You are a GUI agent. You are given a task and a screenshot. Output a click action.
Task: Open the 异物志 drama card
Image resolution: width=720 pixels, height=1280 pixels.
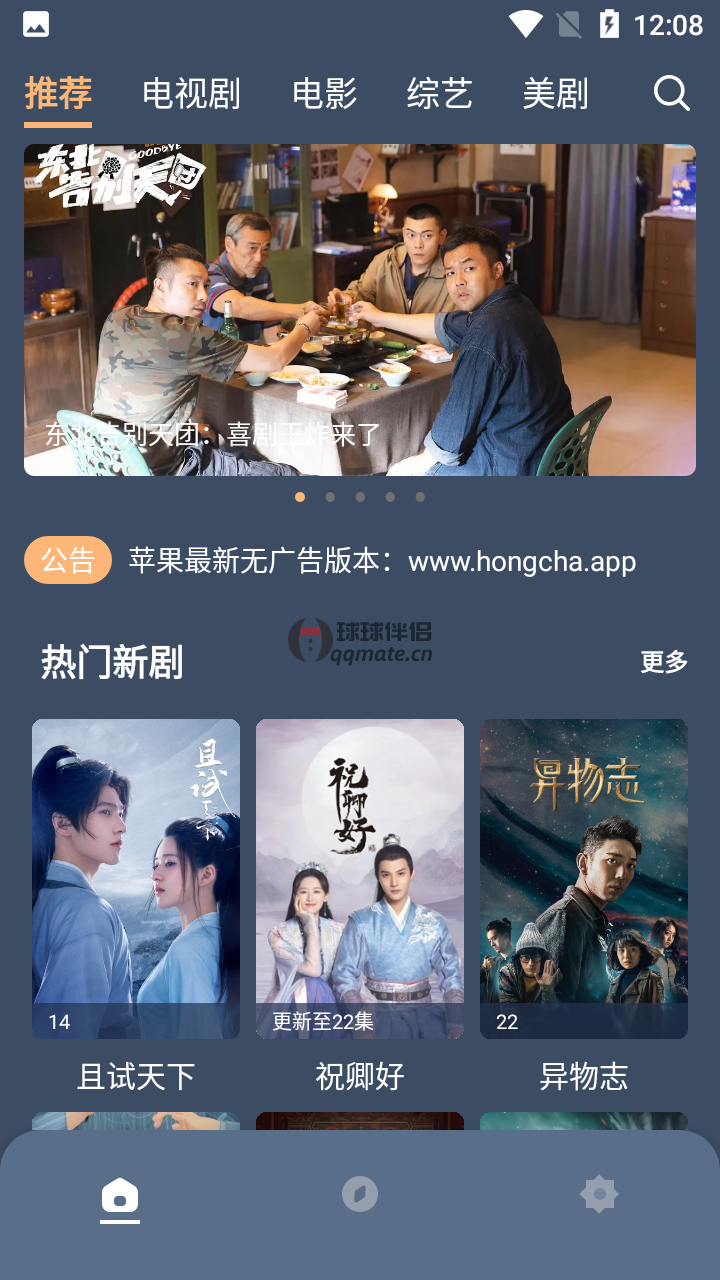coord(584,878)
